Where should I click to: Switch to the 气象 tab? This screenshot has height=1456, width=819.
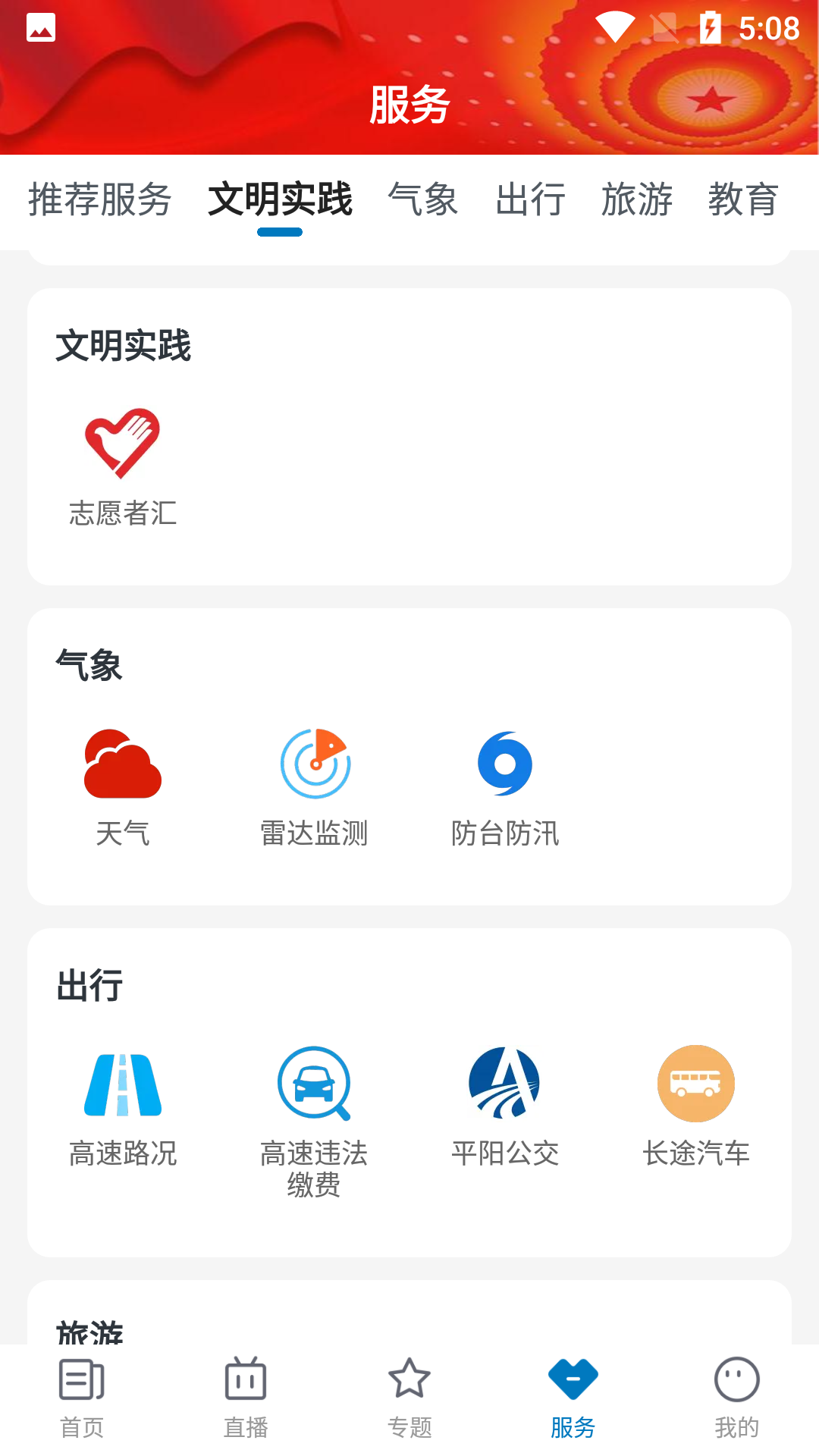(422, 199)
